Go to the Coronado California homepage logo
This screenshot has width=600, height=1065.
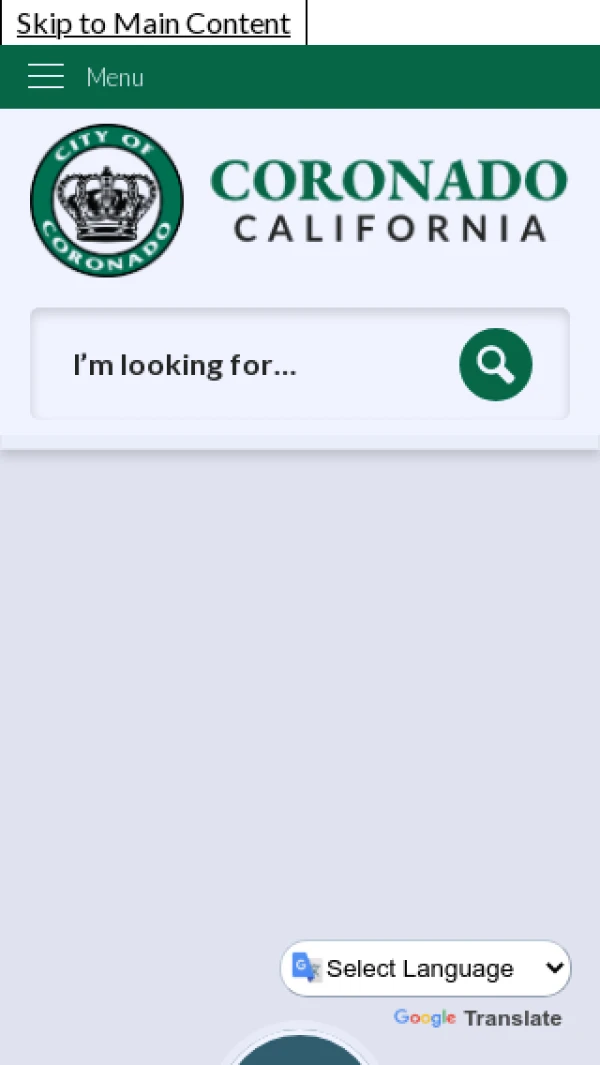(x=298, y=200)
